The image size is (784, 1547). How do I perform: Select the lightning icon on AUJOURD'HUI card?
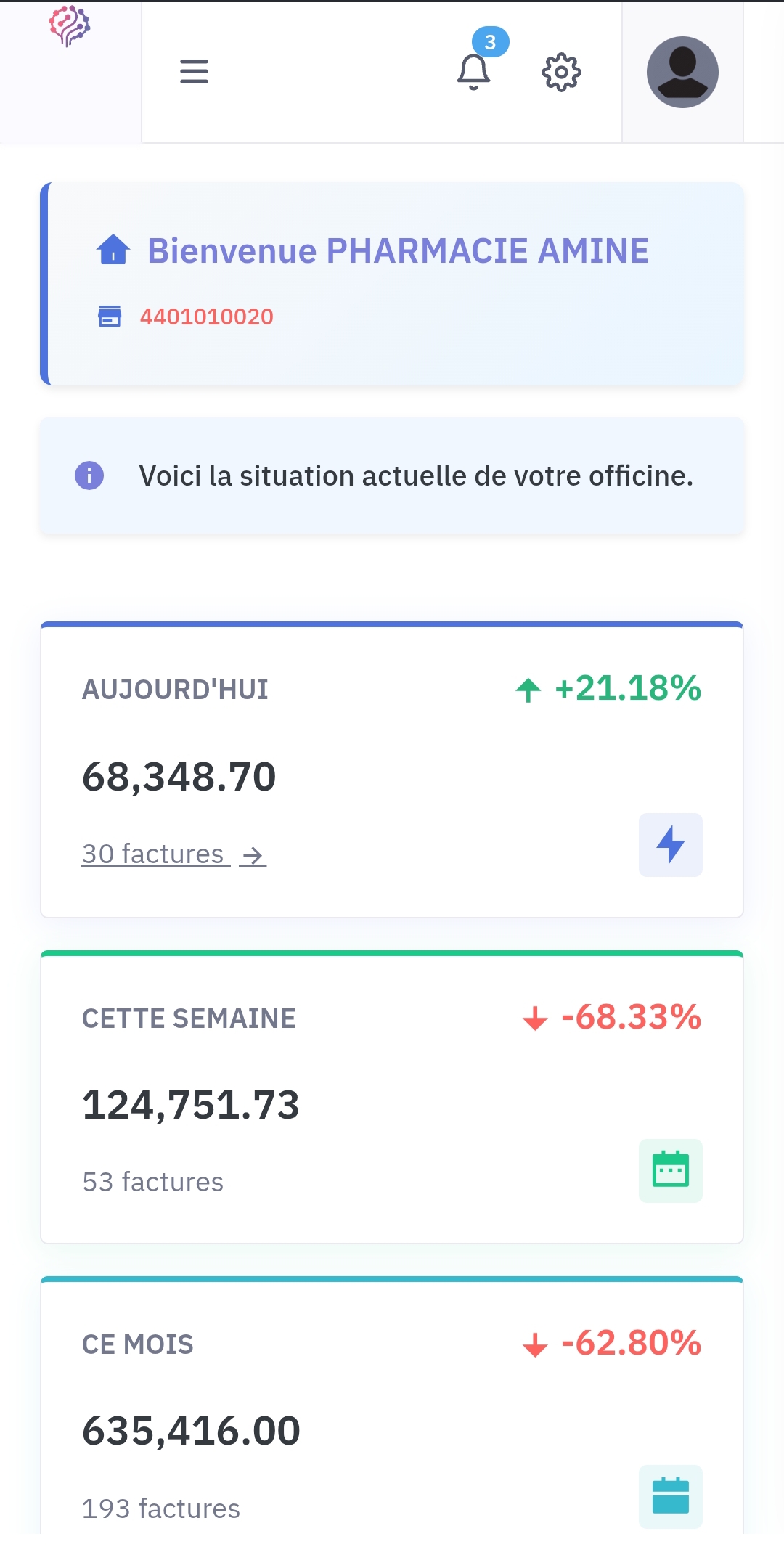tap(670, 844)
